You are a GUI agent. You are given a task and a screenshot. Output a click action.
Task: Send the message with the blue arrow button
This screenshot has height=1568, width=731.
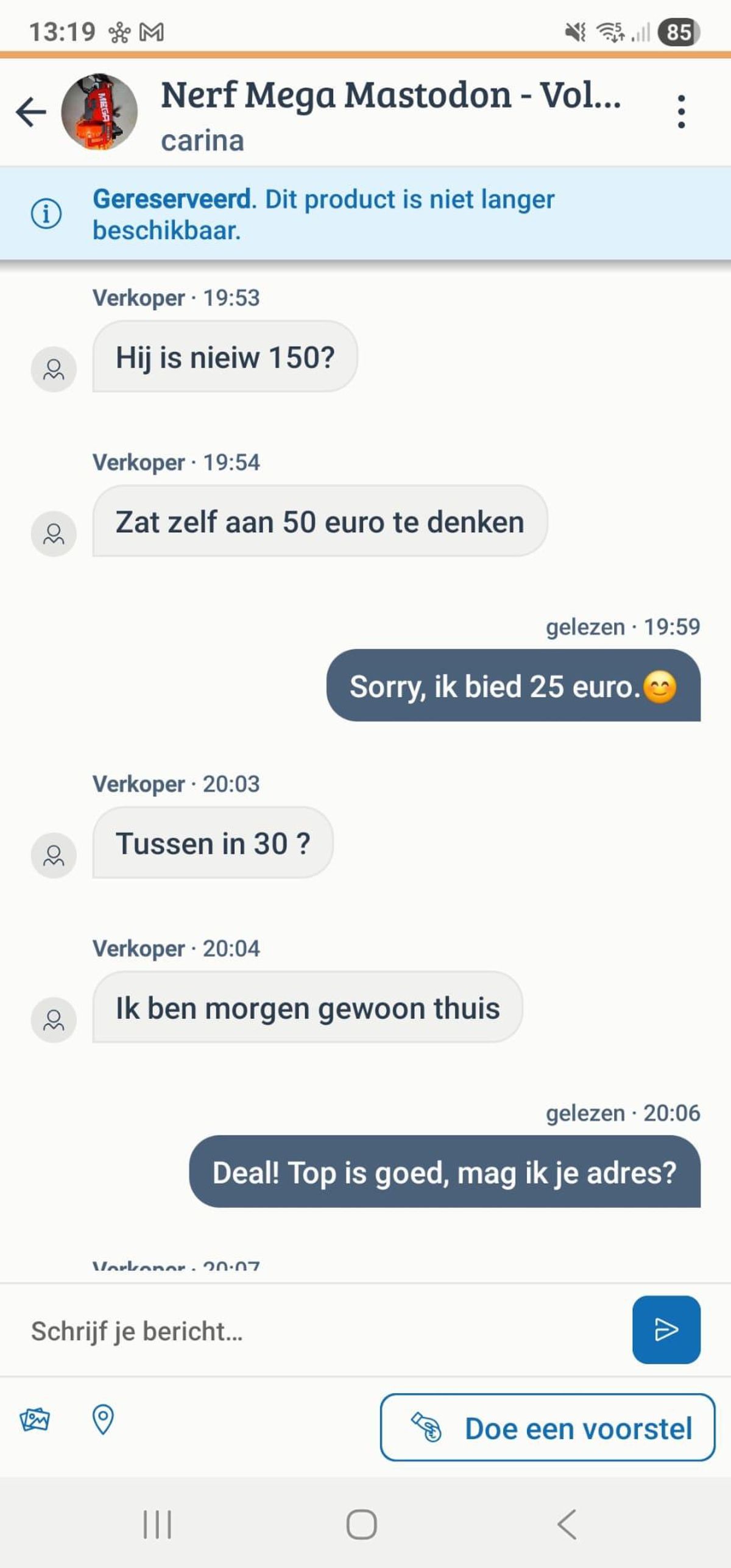pyautogui.click(x=666, y=1330)
